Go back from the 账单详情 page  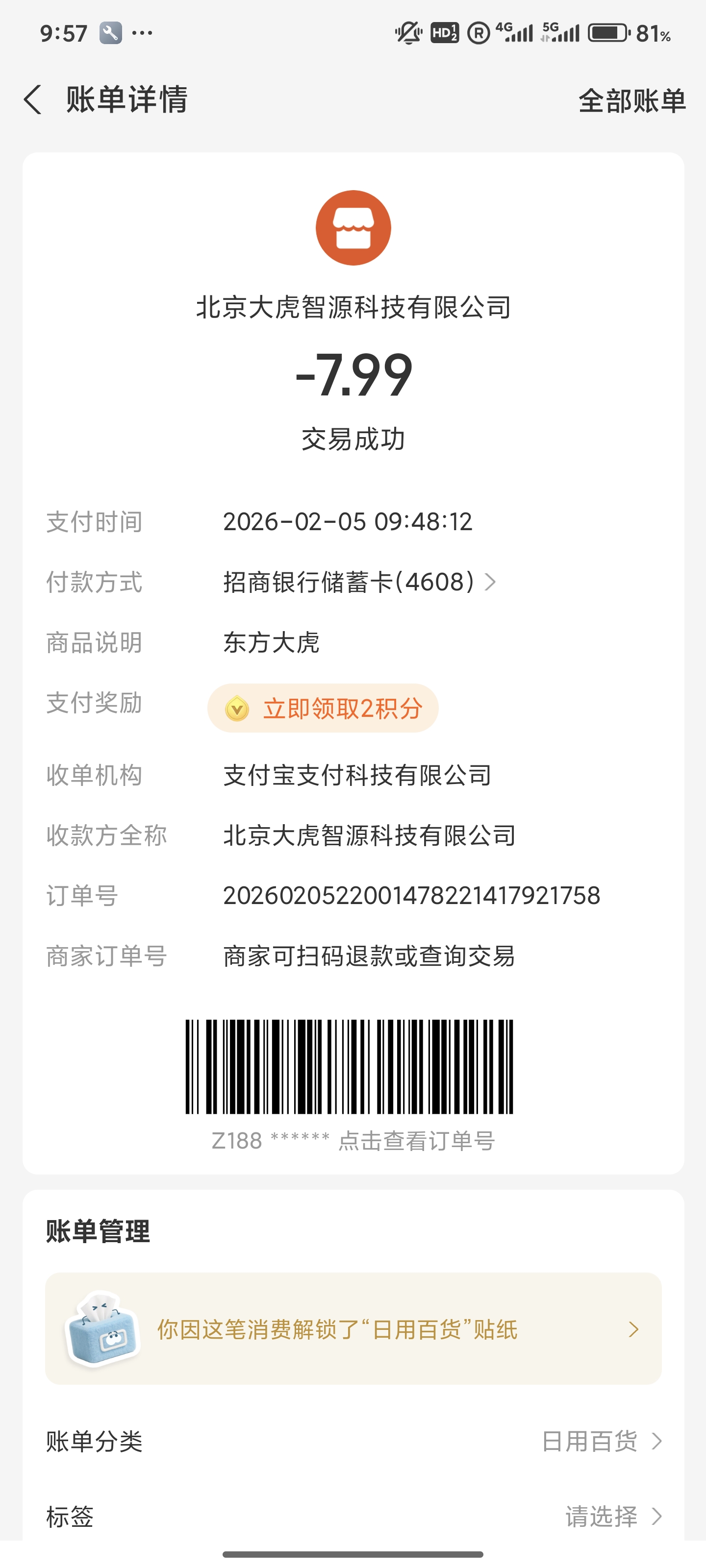tap(33, 100)
